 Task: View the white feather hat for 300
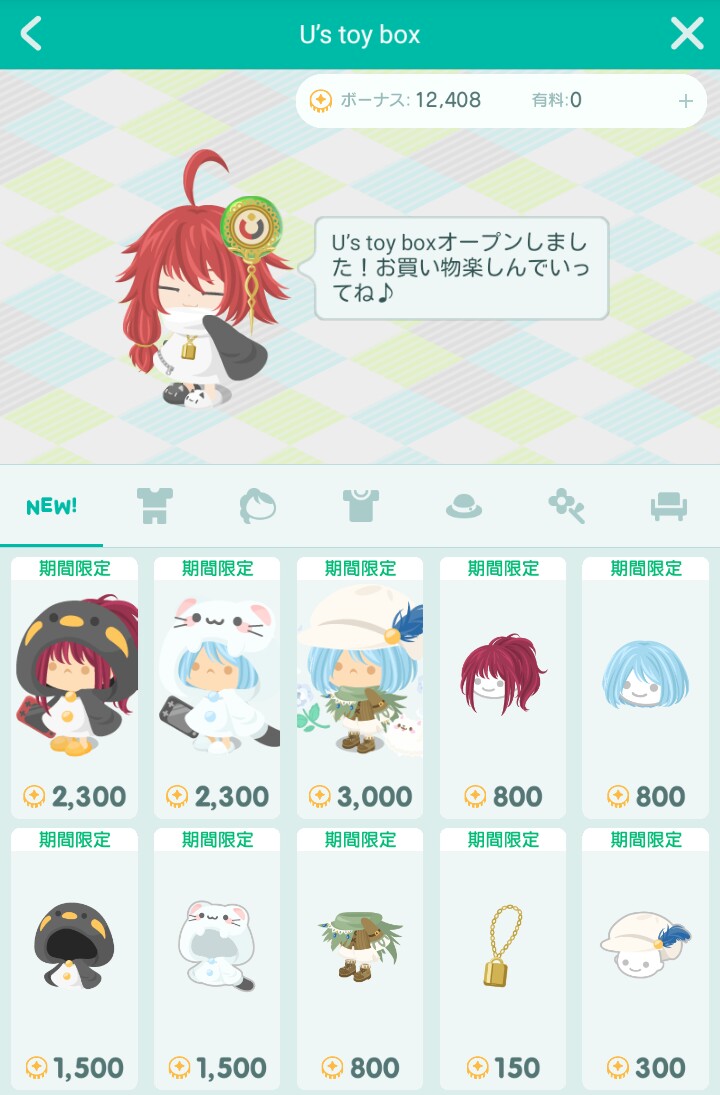tap(646, 958)
